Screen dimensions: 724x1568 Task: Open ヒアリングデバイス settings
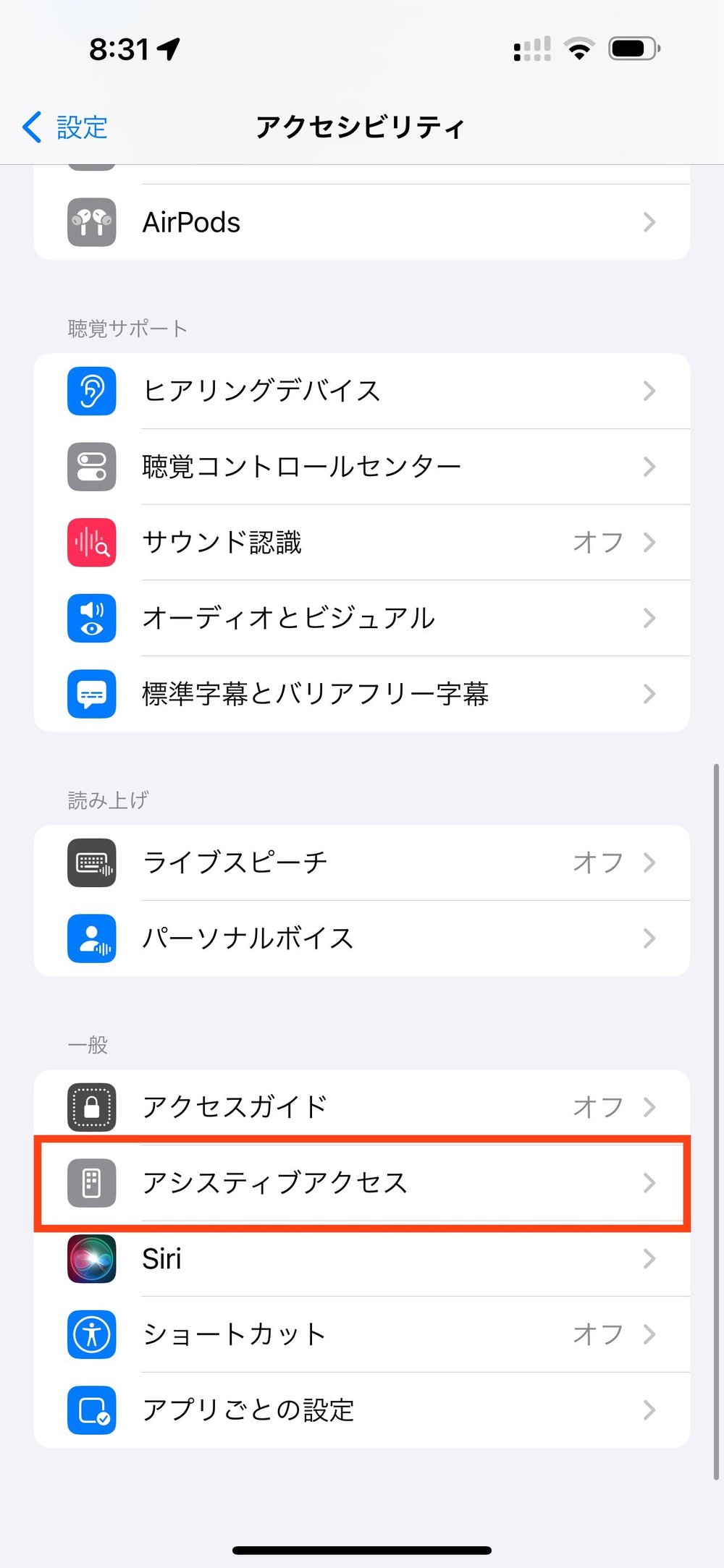click(x=362, y=391)
